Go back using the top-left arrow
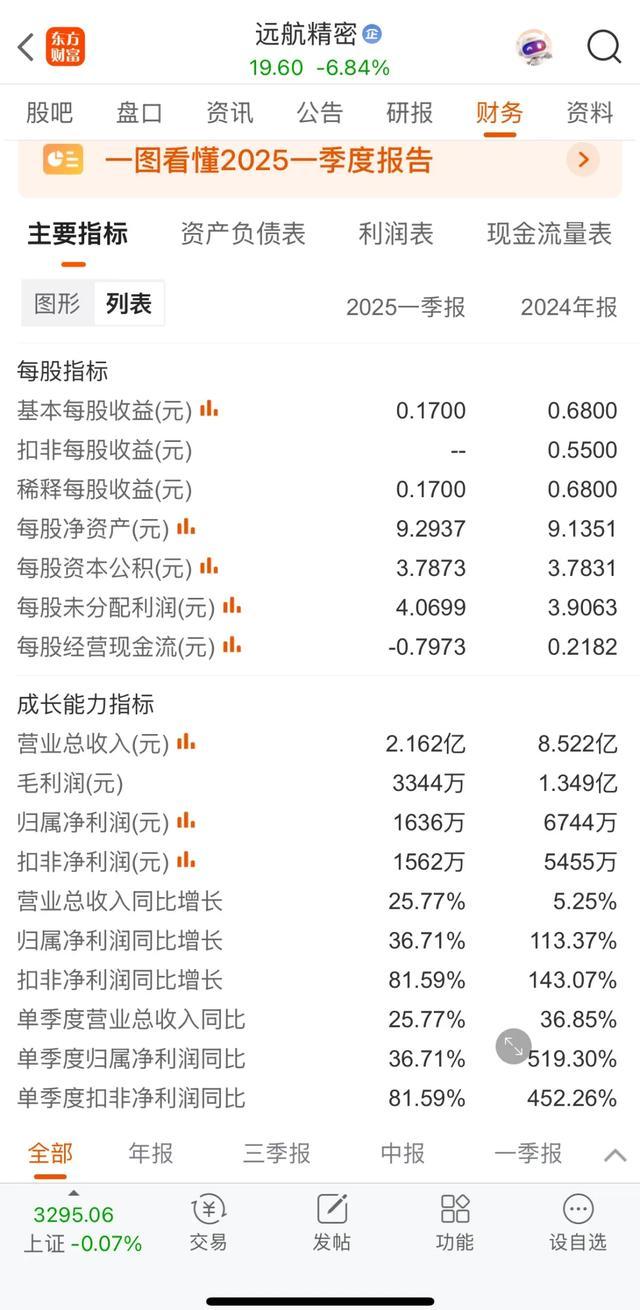Viewport: 640px width, 1310px height. [26, 46]
